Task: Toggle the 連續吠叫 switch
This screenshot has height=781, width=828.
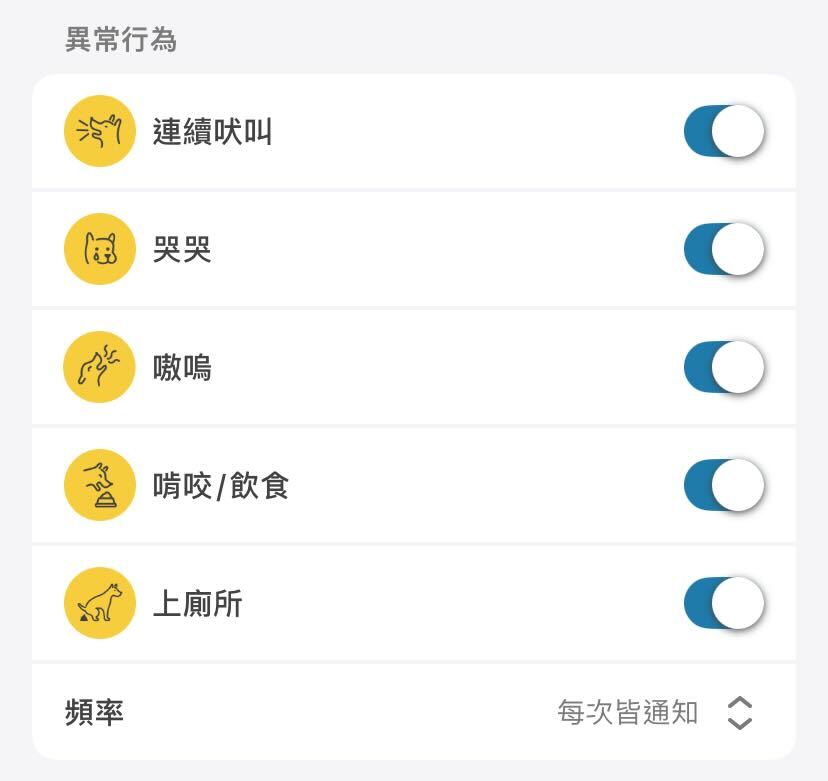Action: point(724,131)
